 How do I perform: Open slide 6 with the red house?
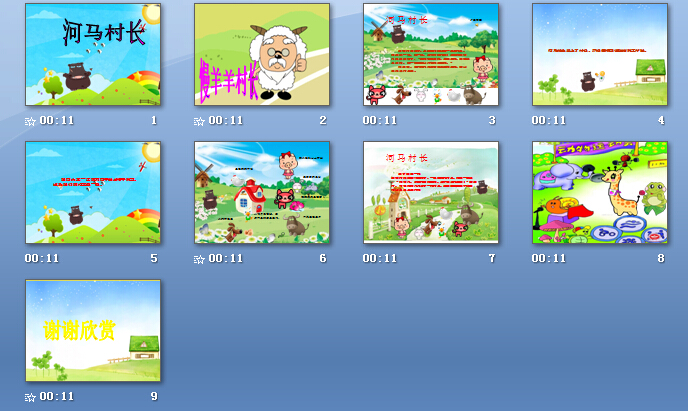(261, 192)
